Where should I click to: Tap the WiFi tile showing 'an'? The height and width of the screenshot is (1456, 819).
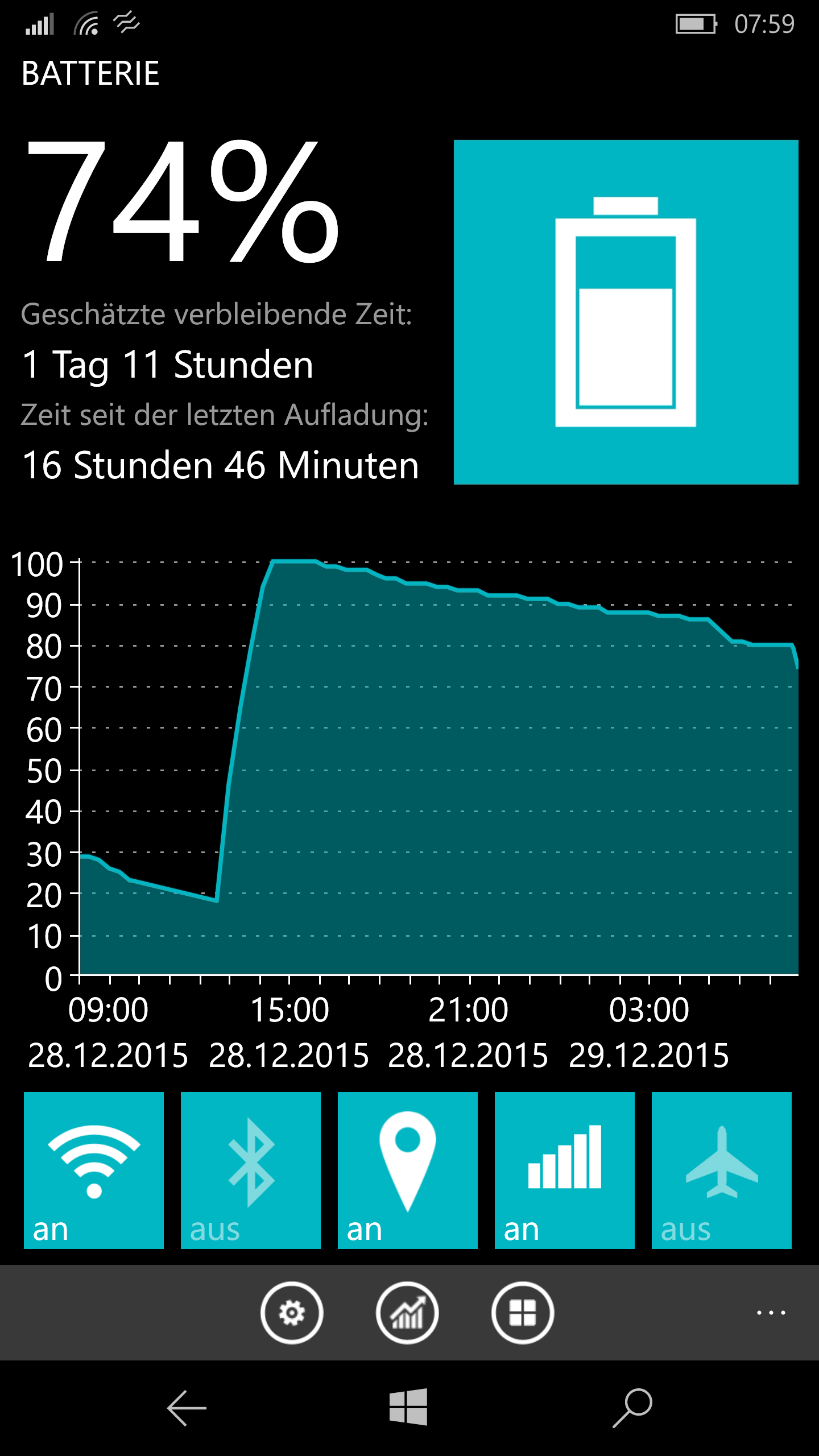click(x=94, y=1170)
